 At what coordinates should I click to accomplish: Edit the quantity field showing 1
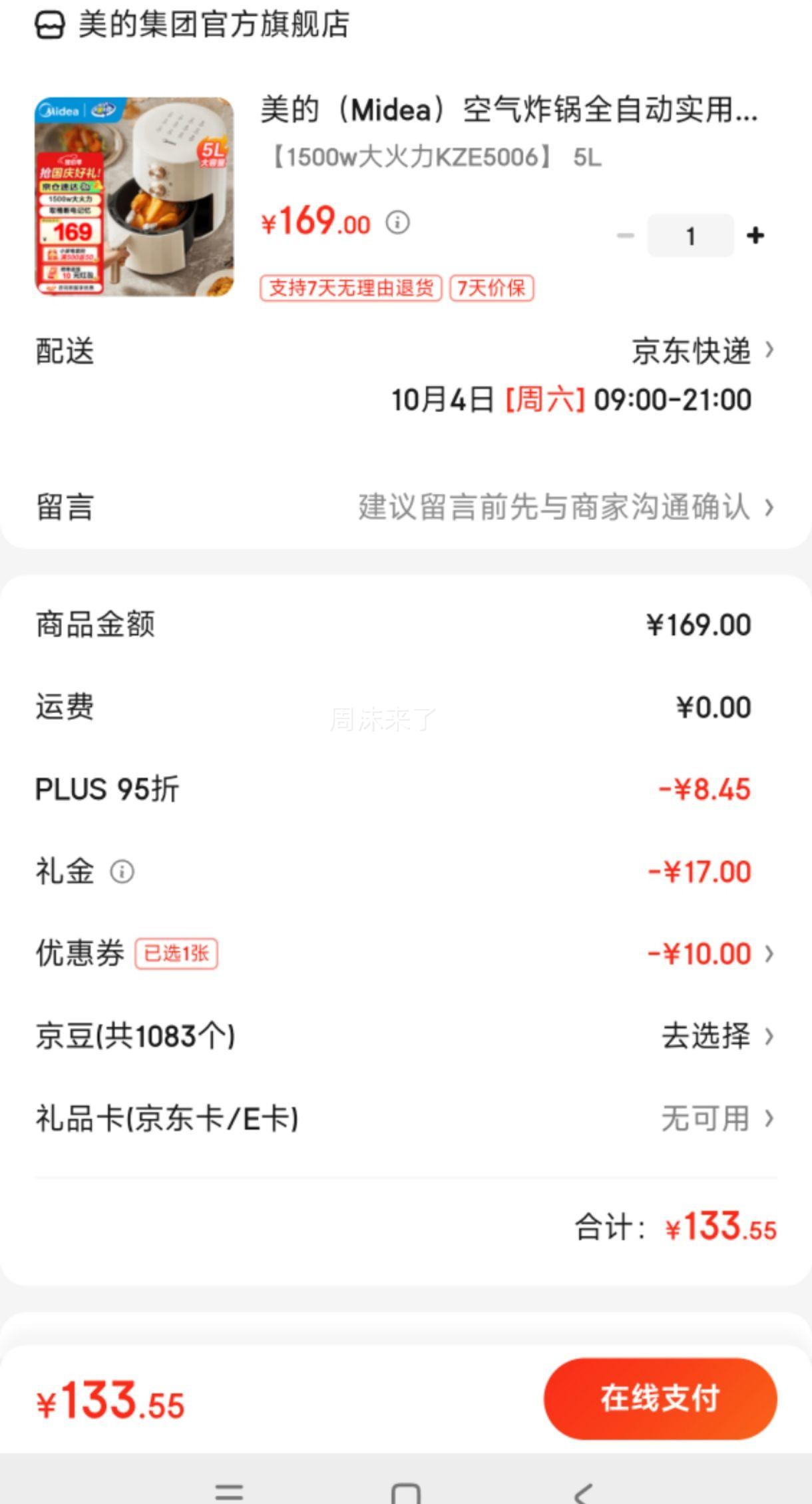point(690,236)
